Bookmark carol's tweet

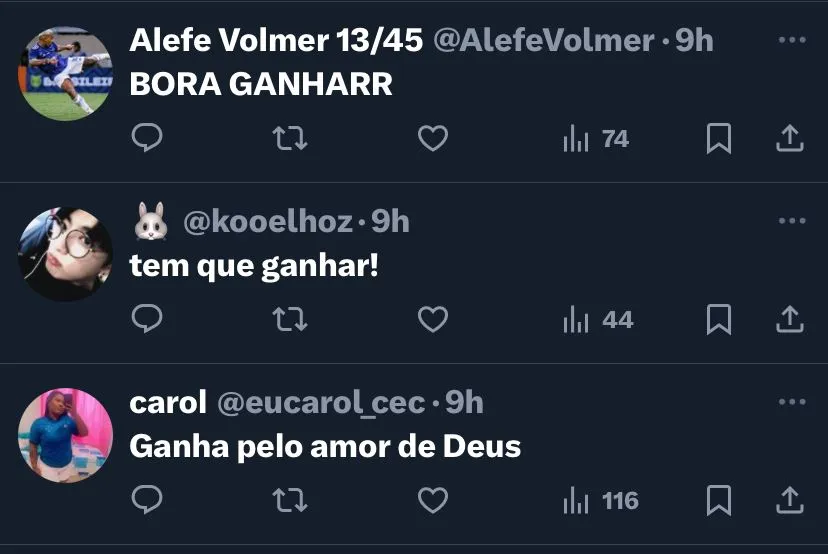click(718, 501)
